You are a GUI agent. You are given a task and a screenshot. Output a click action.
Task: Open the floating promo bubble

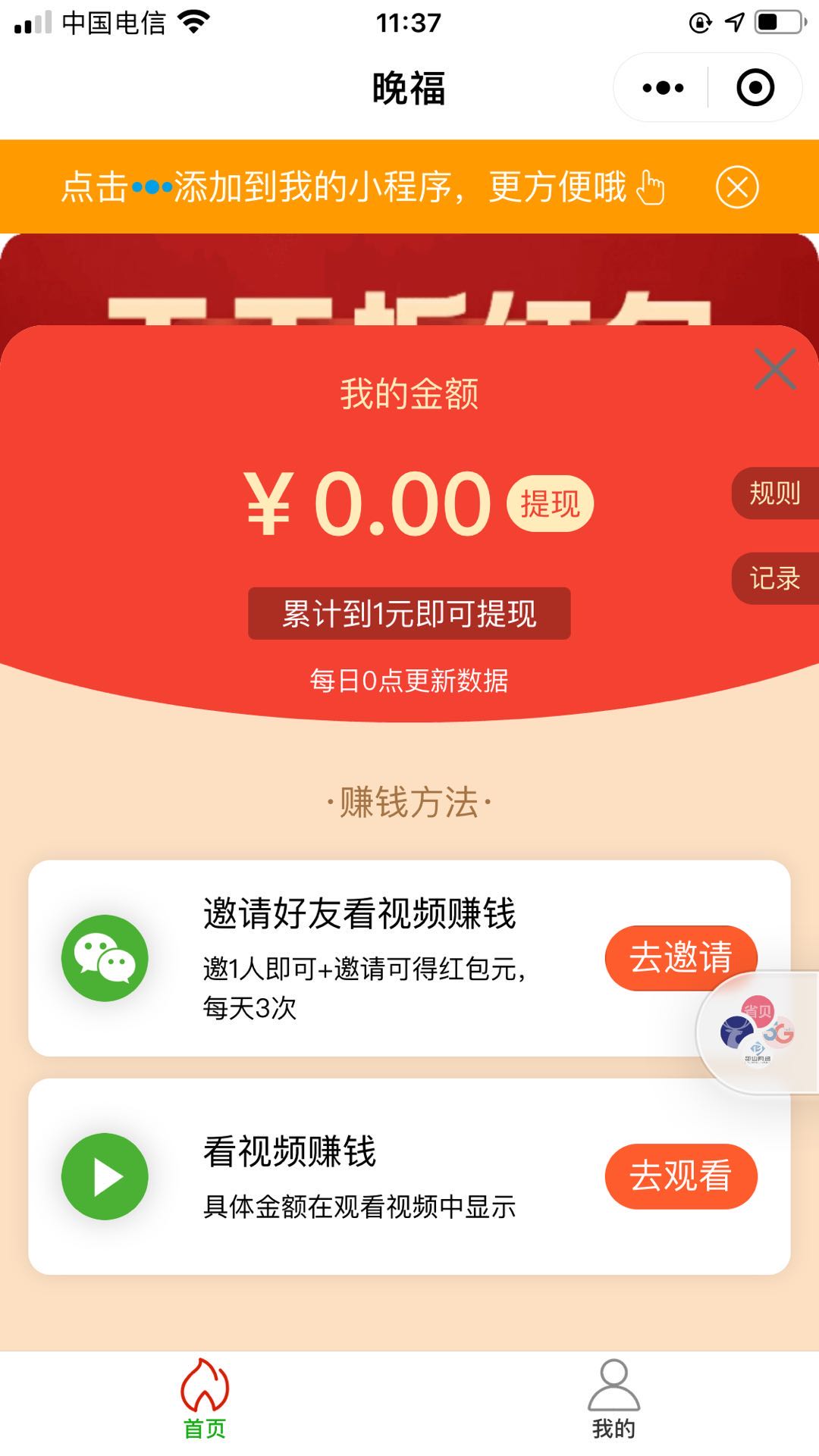[758, 1032]
